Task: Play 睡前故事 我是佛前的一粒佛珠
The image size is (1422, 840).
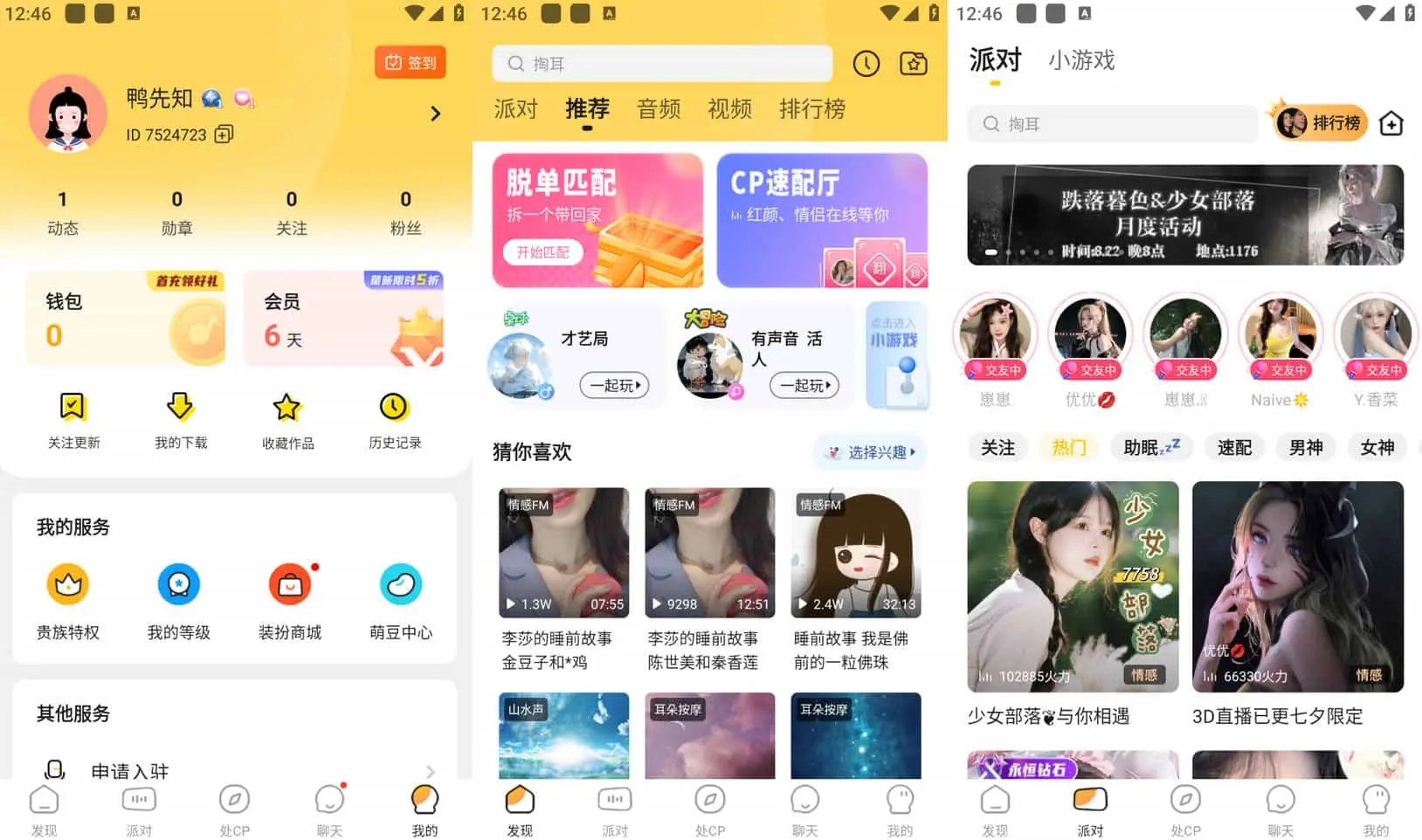Action: point(855,553)
